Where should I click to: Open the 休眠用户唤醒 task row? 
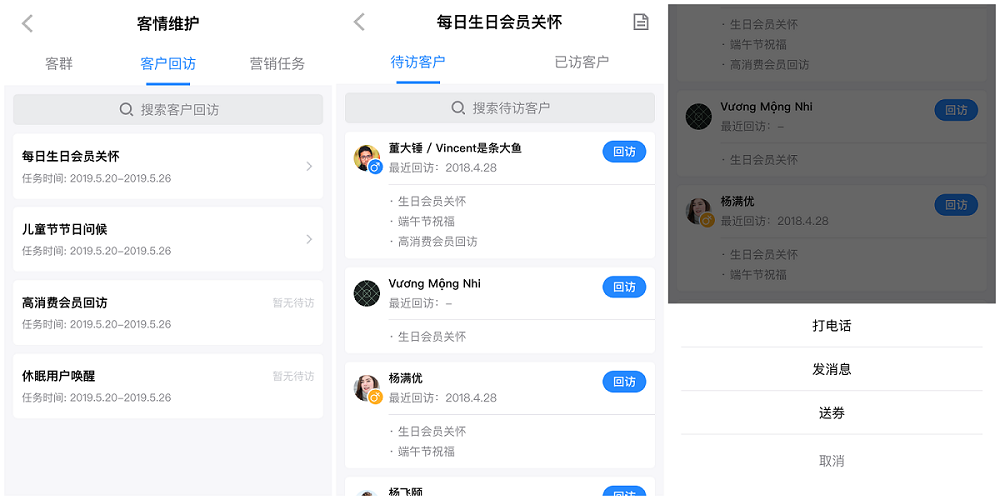[x=168, y=385]
